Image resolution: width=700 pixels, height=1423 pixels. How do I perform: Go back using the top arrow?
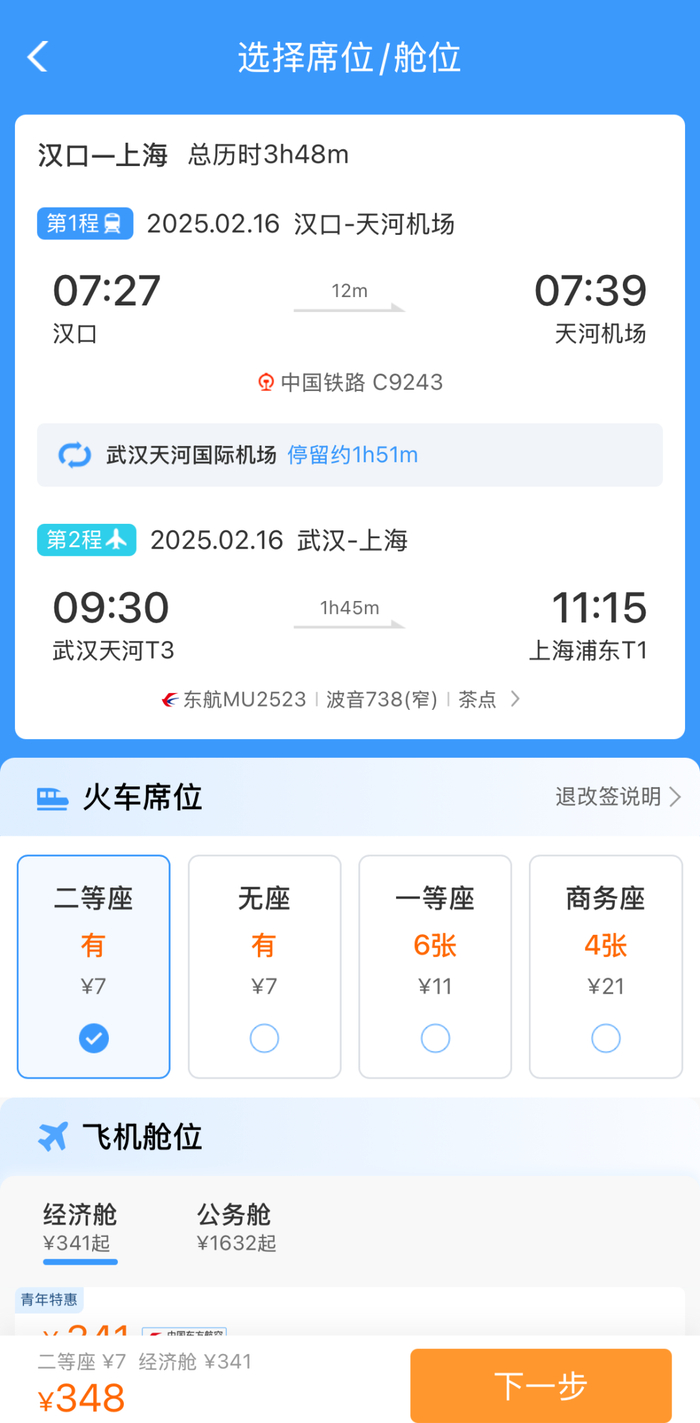[38, 57]
